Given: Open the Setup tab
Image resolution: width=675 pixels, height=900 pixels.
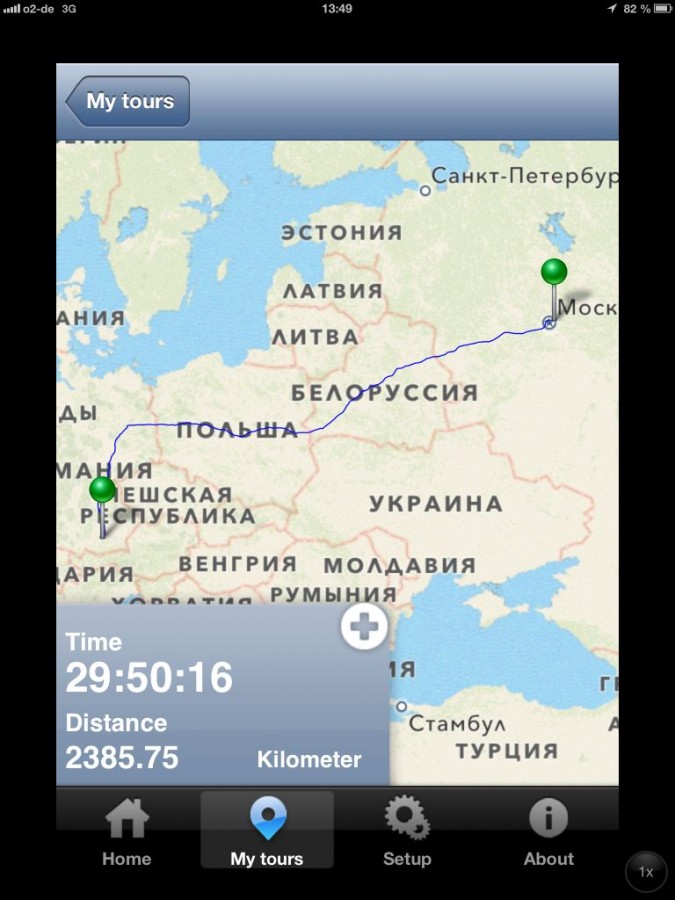Looking at the screenshot, I should tap(407, 831).
